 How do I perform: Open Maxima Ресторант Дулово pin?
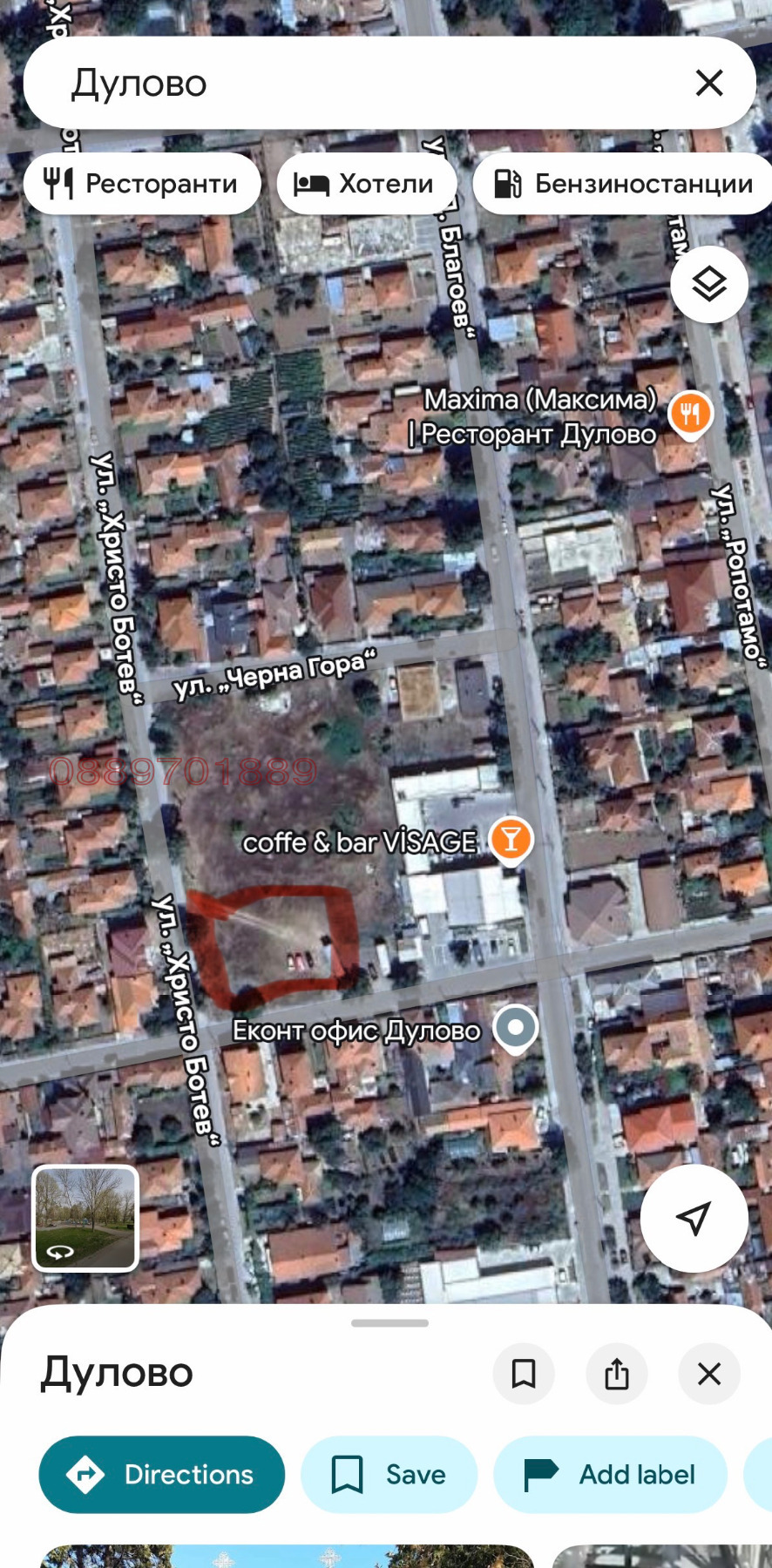pos(690,416)
